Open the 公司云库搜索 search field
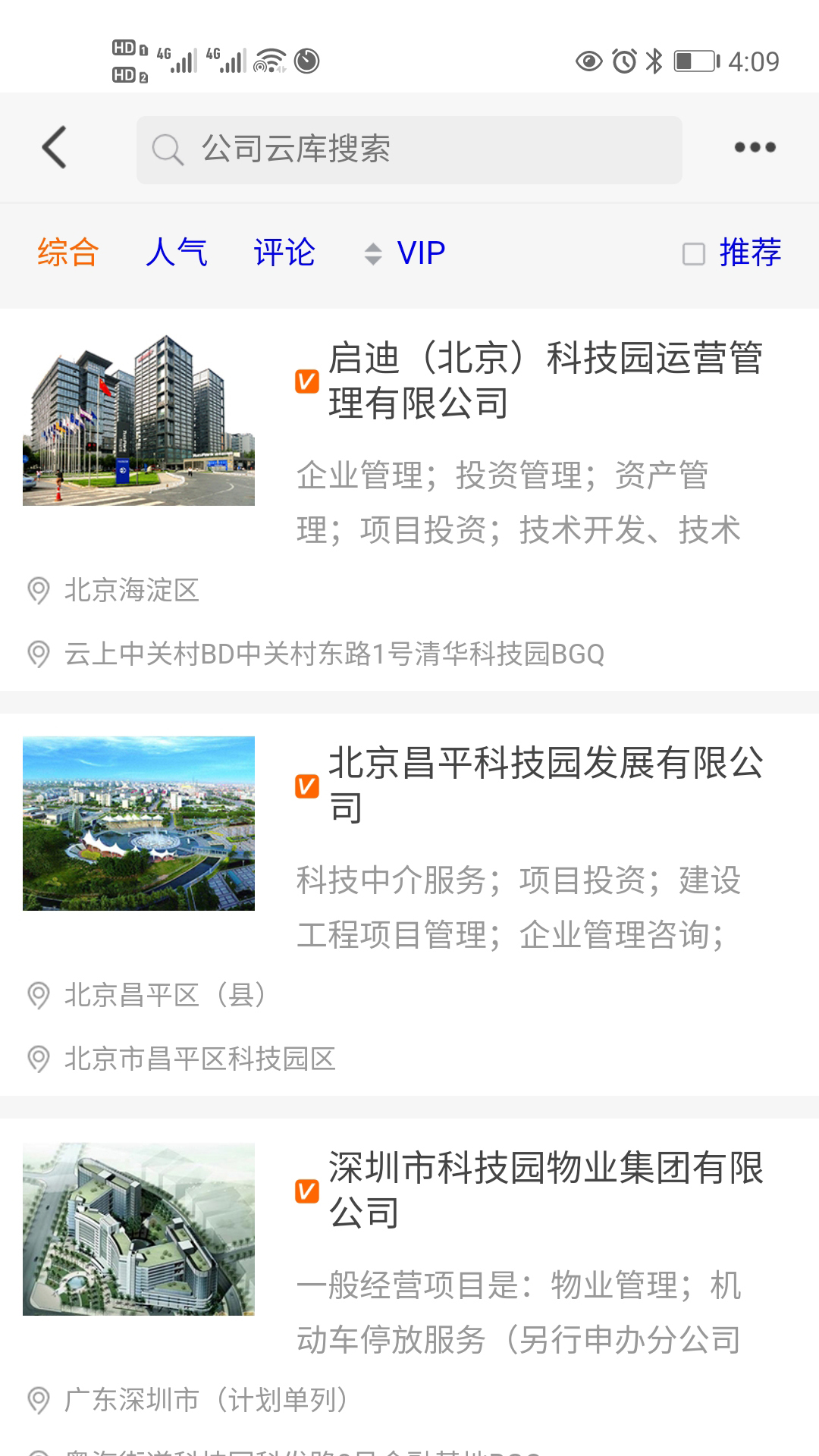 (x=409, y=149)
